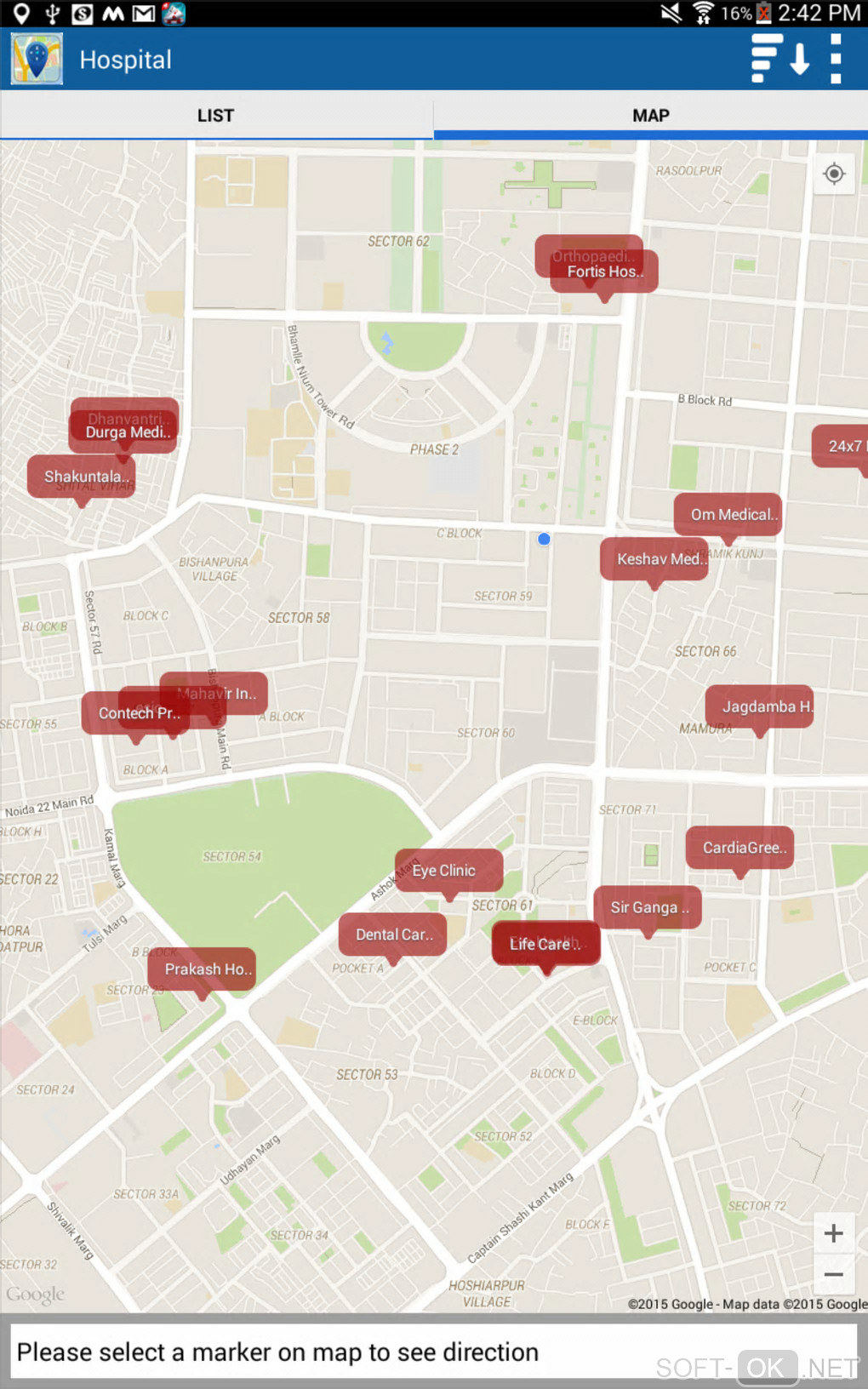Viewport: 868px width, 1389px height.
Task: Zoom out on the map
Action: coord(834,1274)
